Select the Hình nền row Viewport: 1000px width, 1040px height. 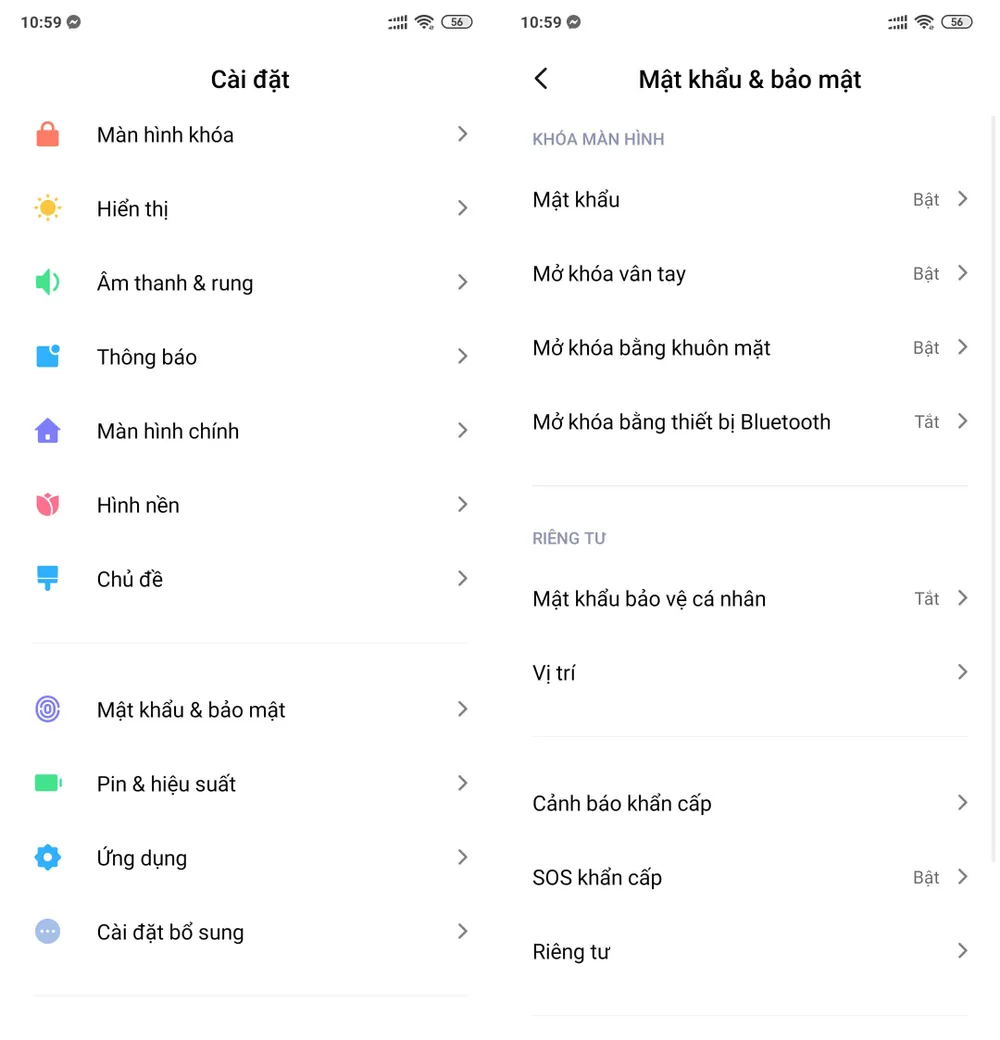point(250,505)
